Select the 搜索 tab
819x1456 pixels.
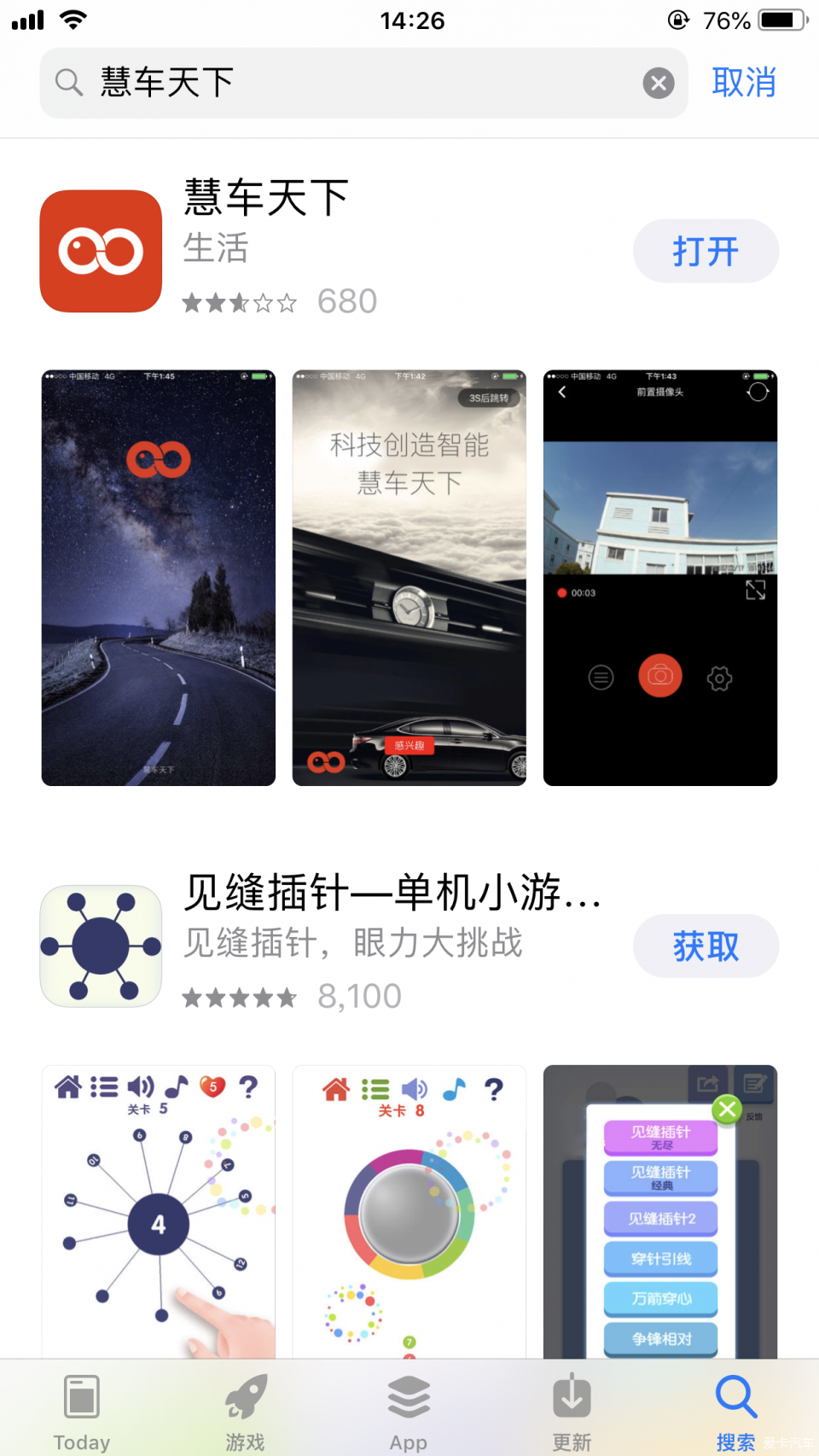point(735,1411)
